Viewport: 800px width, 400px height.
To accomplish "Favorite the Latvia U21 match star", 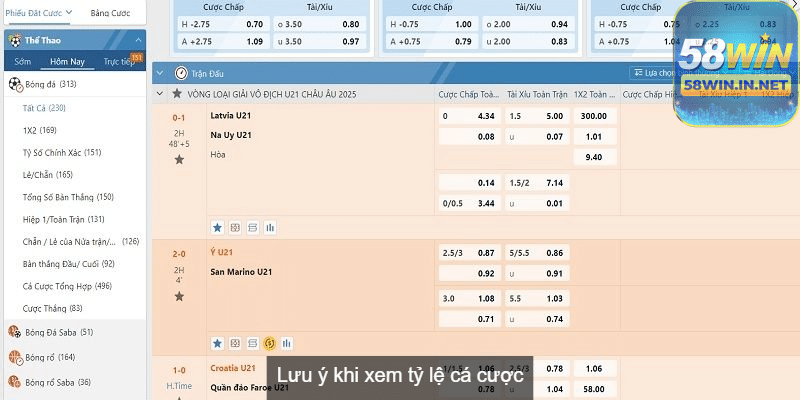I will [x=179, y=159].
